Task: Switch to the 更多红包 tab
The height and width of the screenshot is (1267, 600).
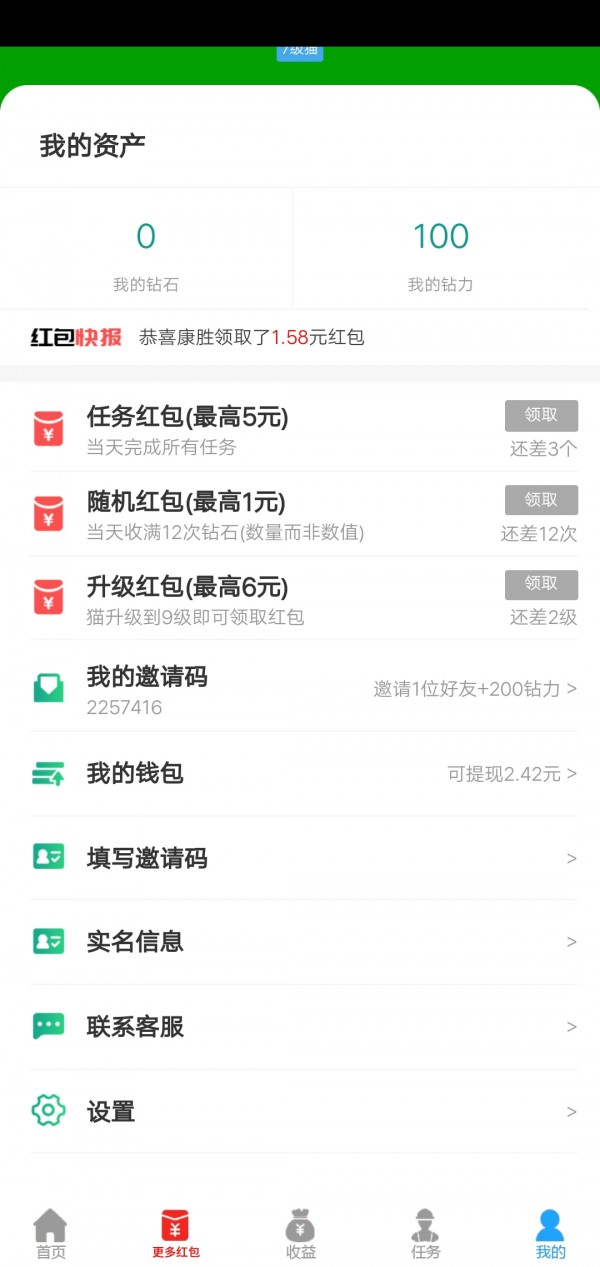Action: [x=176, y=1233]
